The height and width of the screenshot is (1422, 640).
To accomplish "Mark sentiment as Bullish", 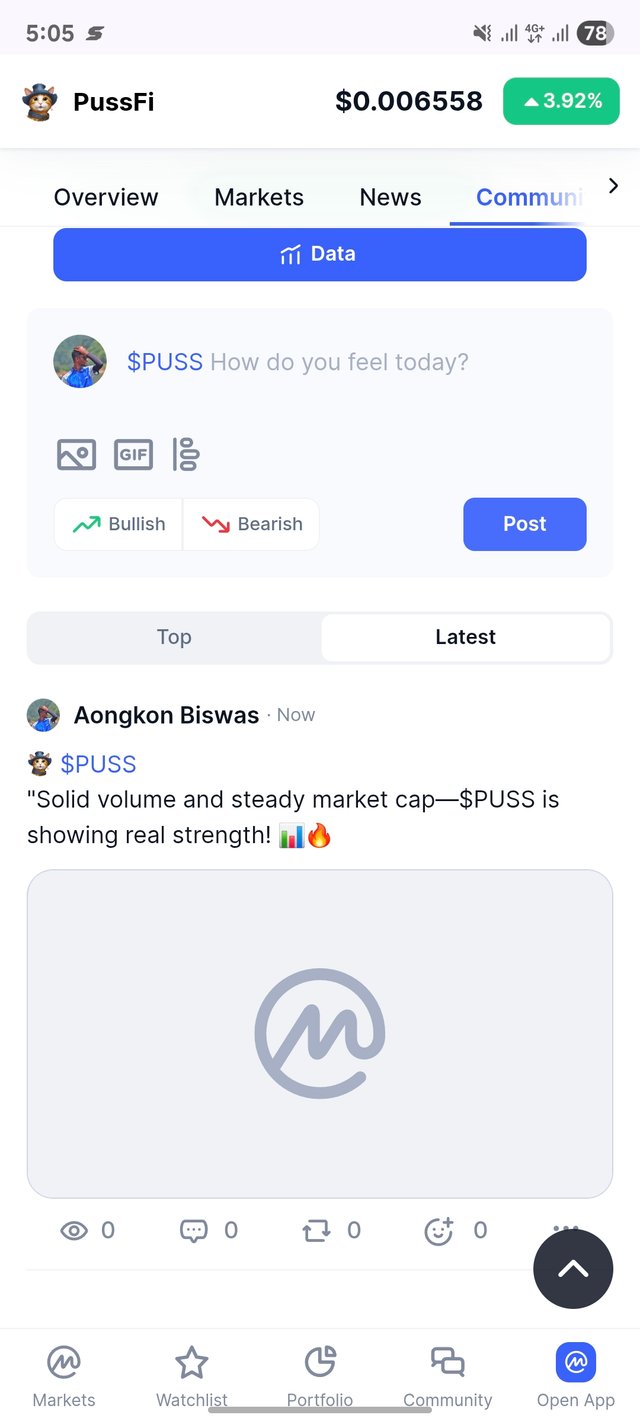I will (119, 524).
